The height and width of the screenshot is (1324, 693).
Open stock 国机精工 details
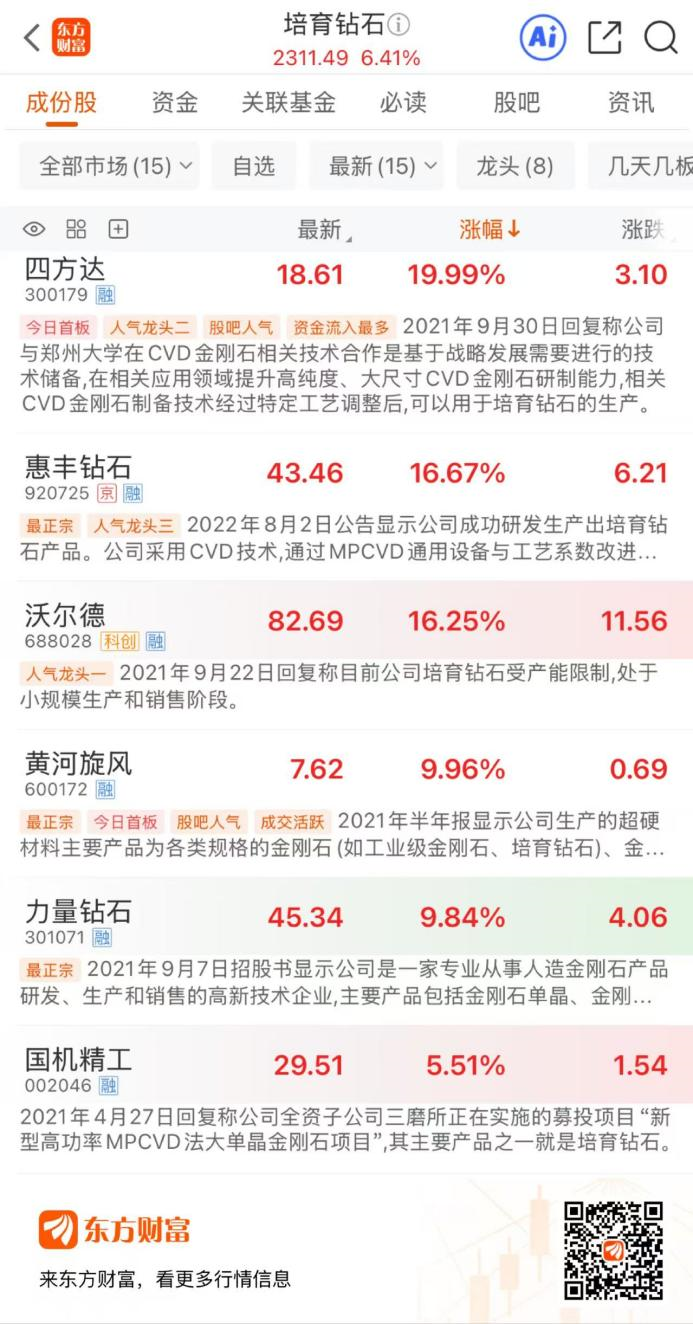coord(78,1060)
